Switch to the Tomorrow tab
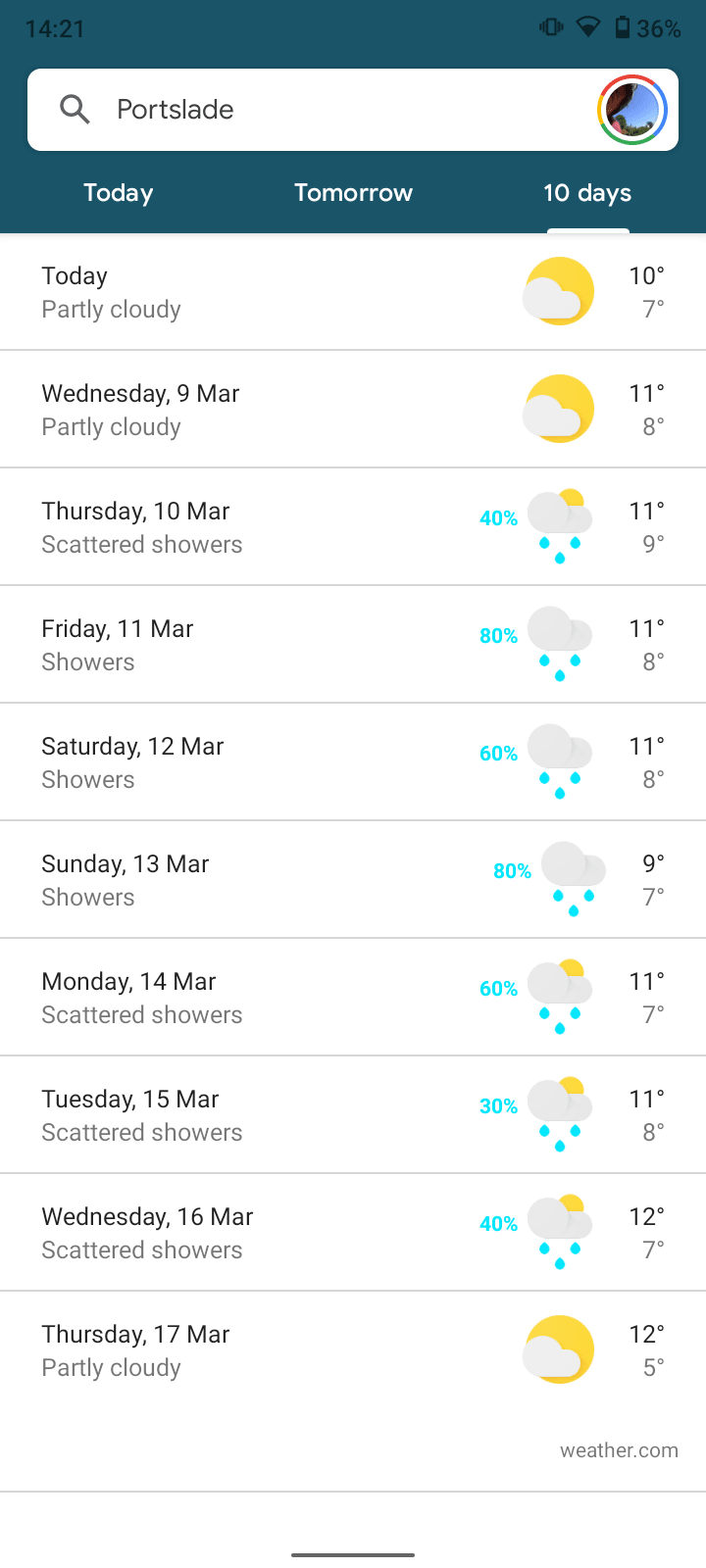This screenshot has width=706, height=1568. (x=353, y=193)
